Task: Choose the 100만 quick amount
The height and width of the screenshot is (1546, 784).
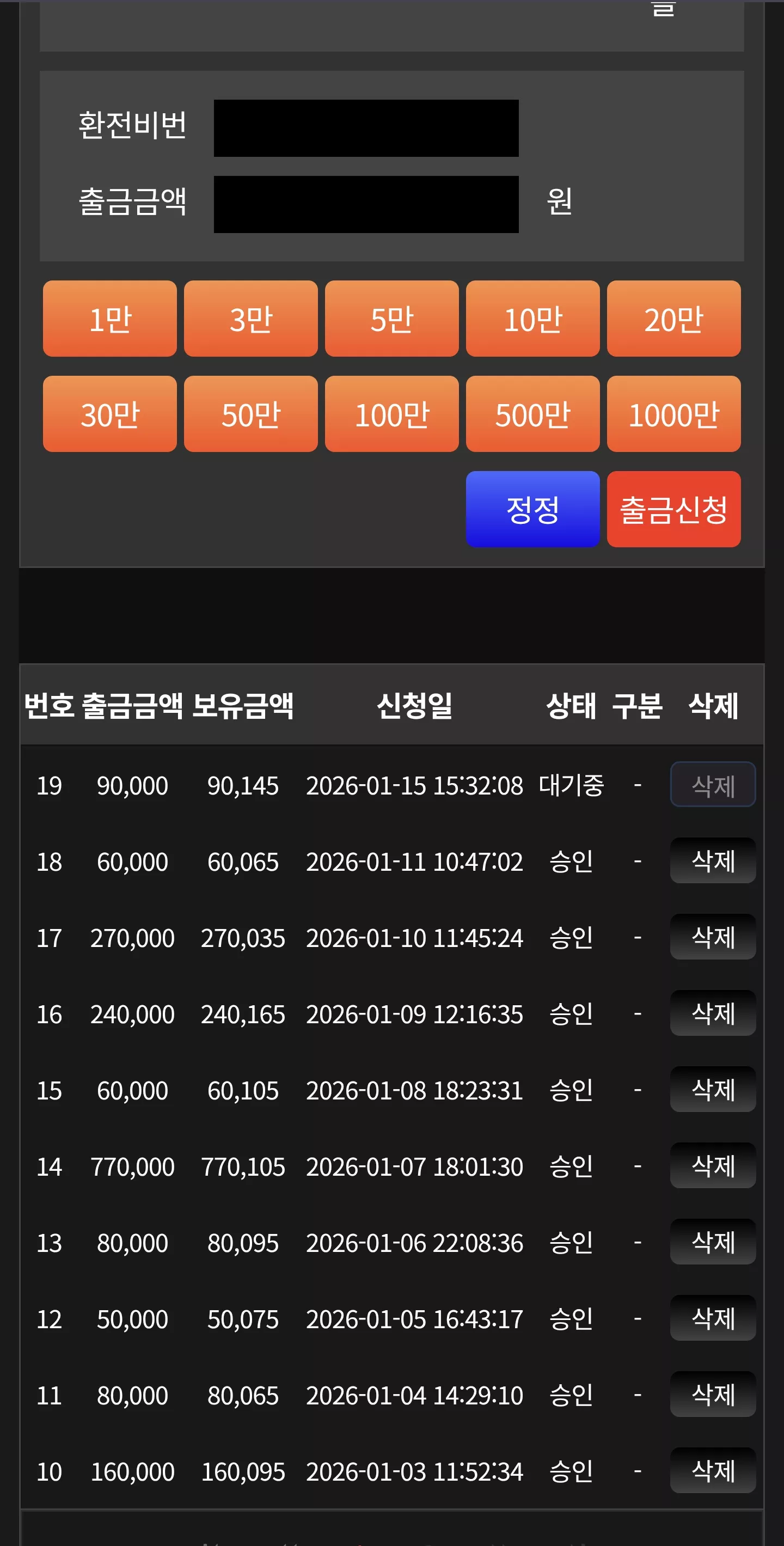Action: click(391, 414)
